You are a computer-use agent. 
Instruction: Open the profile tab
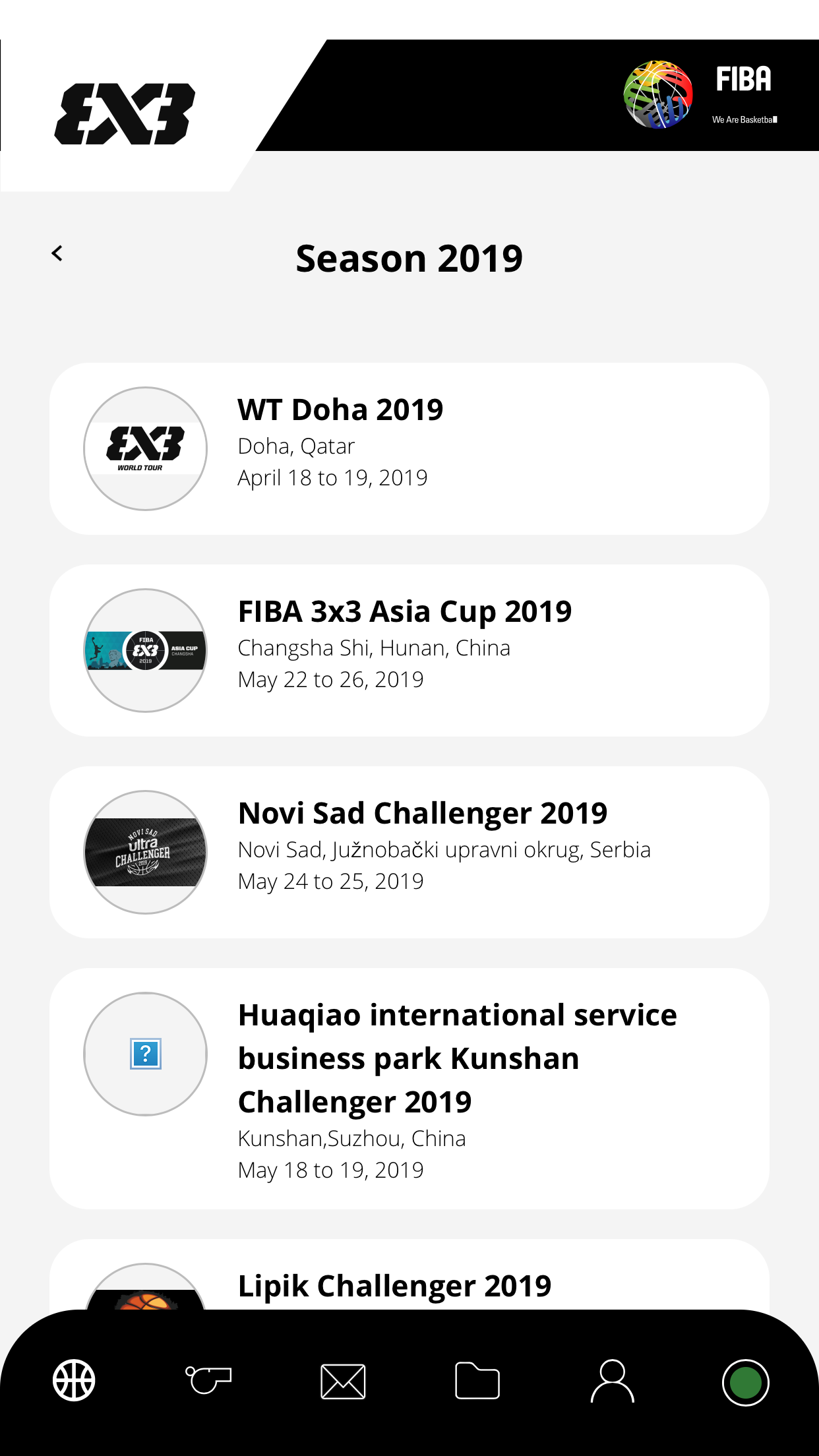pos(612,1381)
